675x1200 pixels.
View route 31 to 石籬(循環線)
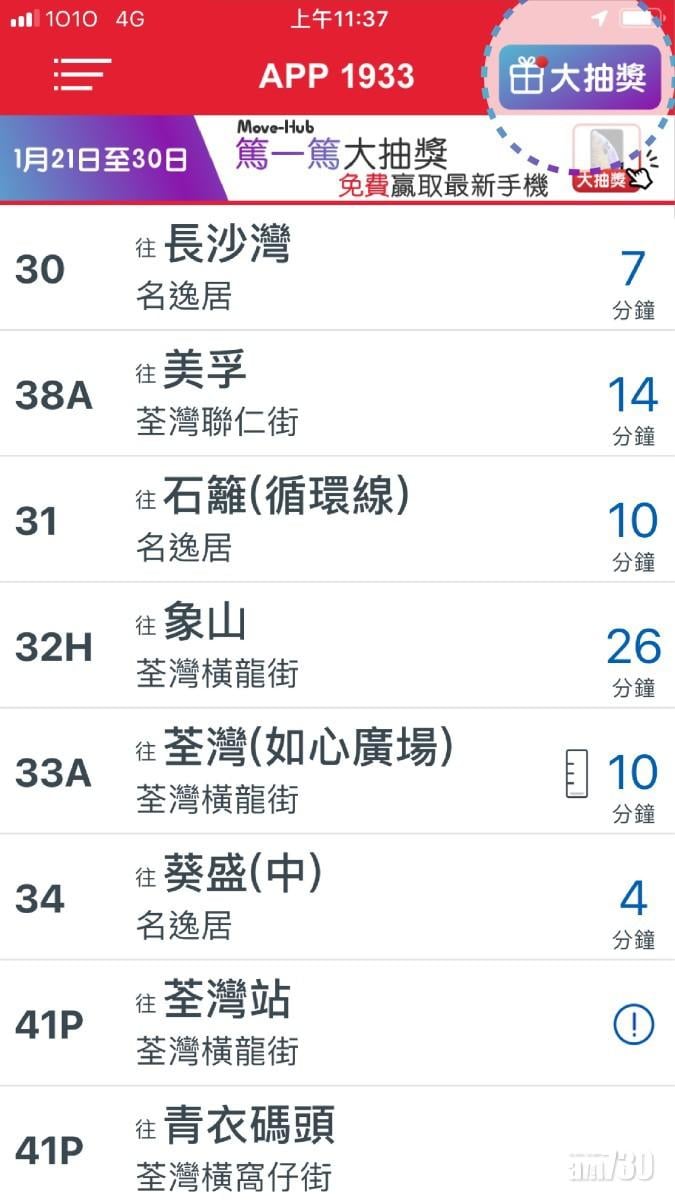337,520
